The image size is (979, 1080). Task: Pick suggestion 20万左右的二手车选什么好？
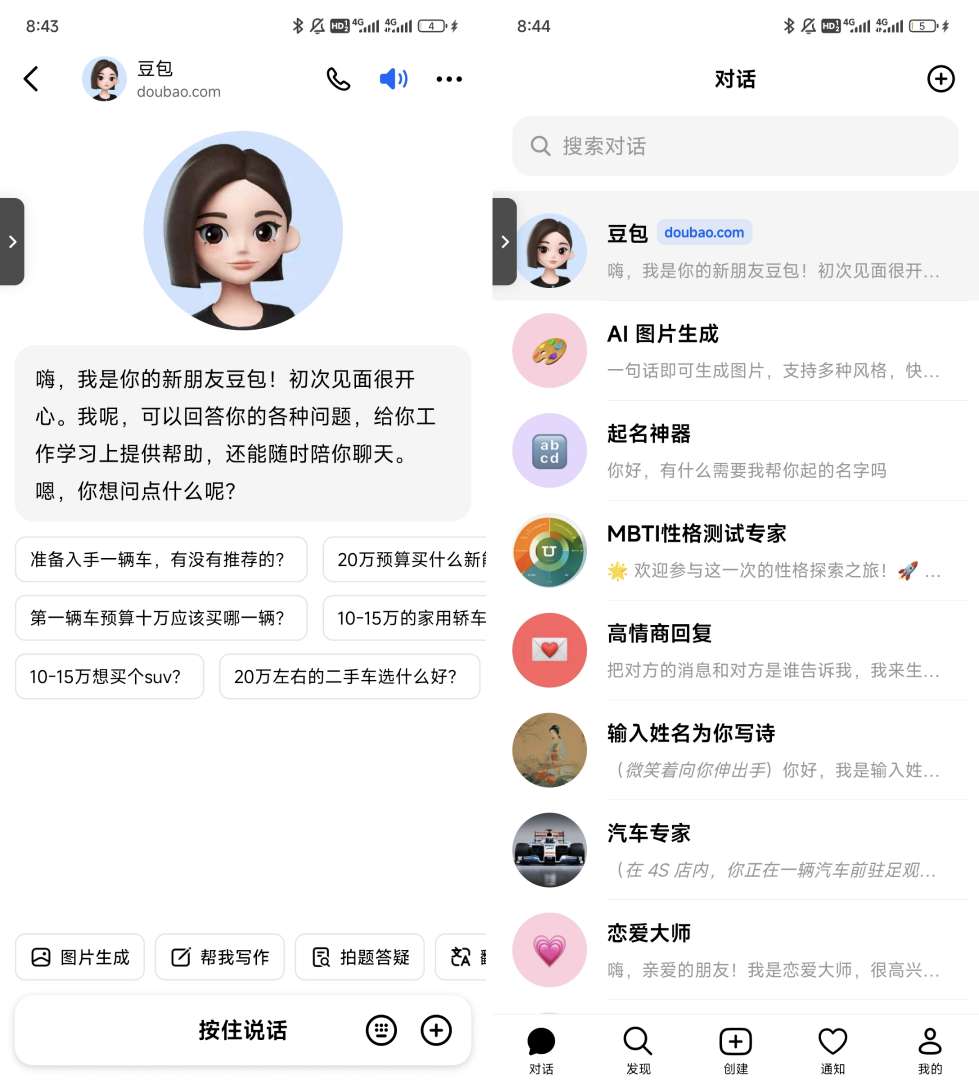tap(348, 676)
